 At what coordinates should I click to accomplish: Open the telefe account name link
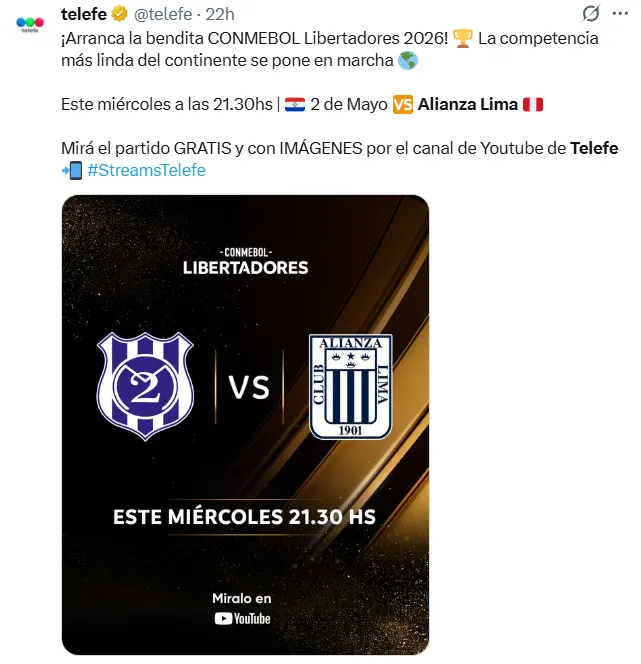tap(83, 14)
